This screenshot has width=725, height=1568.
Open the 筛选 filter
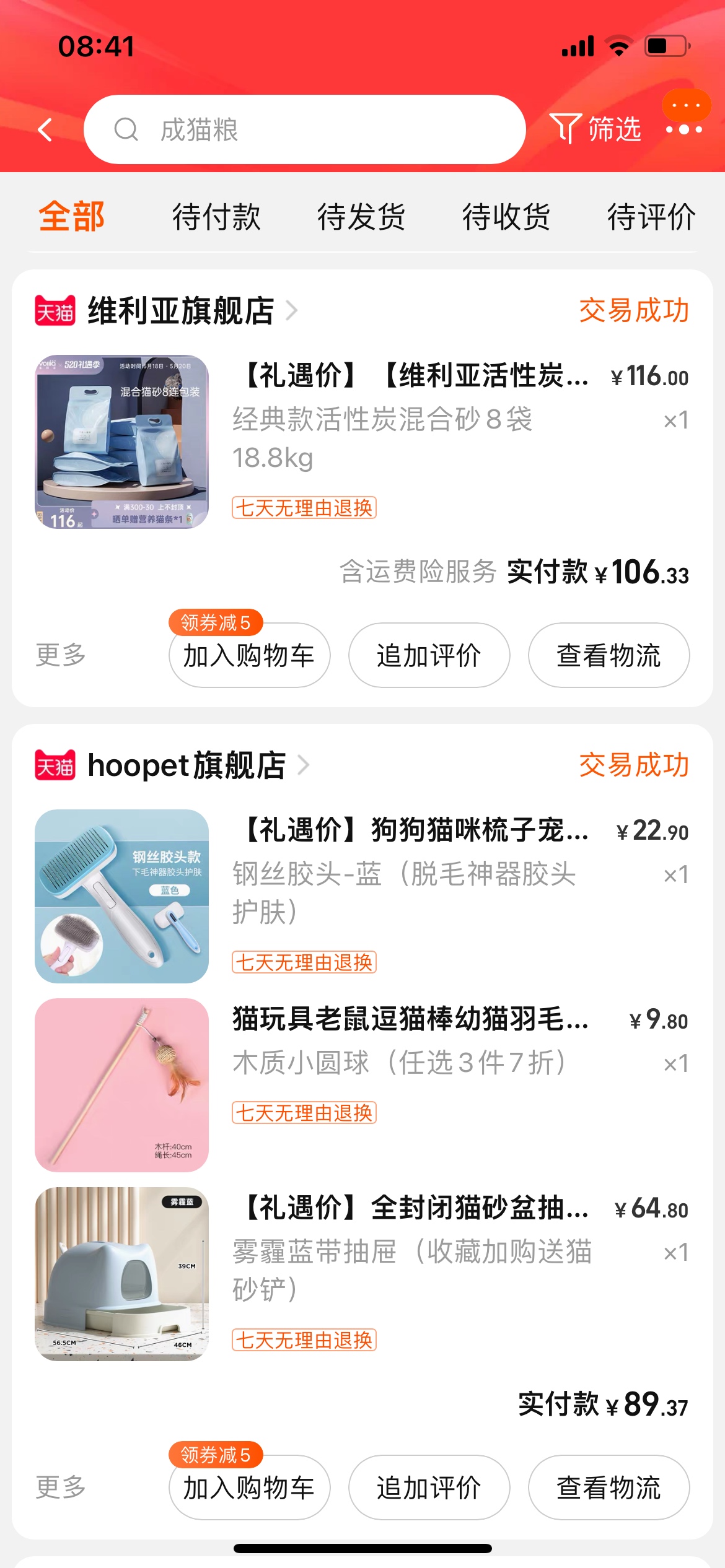pos(595,129)
